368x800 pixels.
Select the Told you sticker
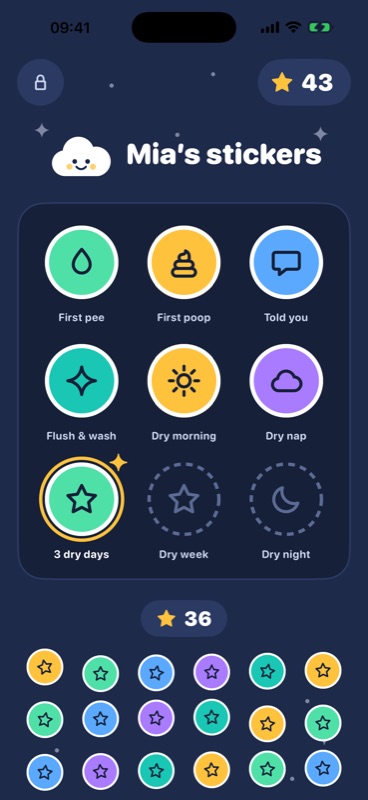286,263
